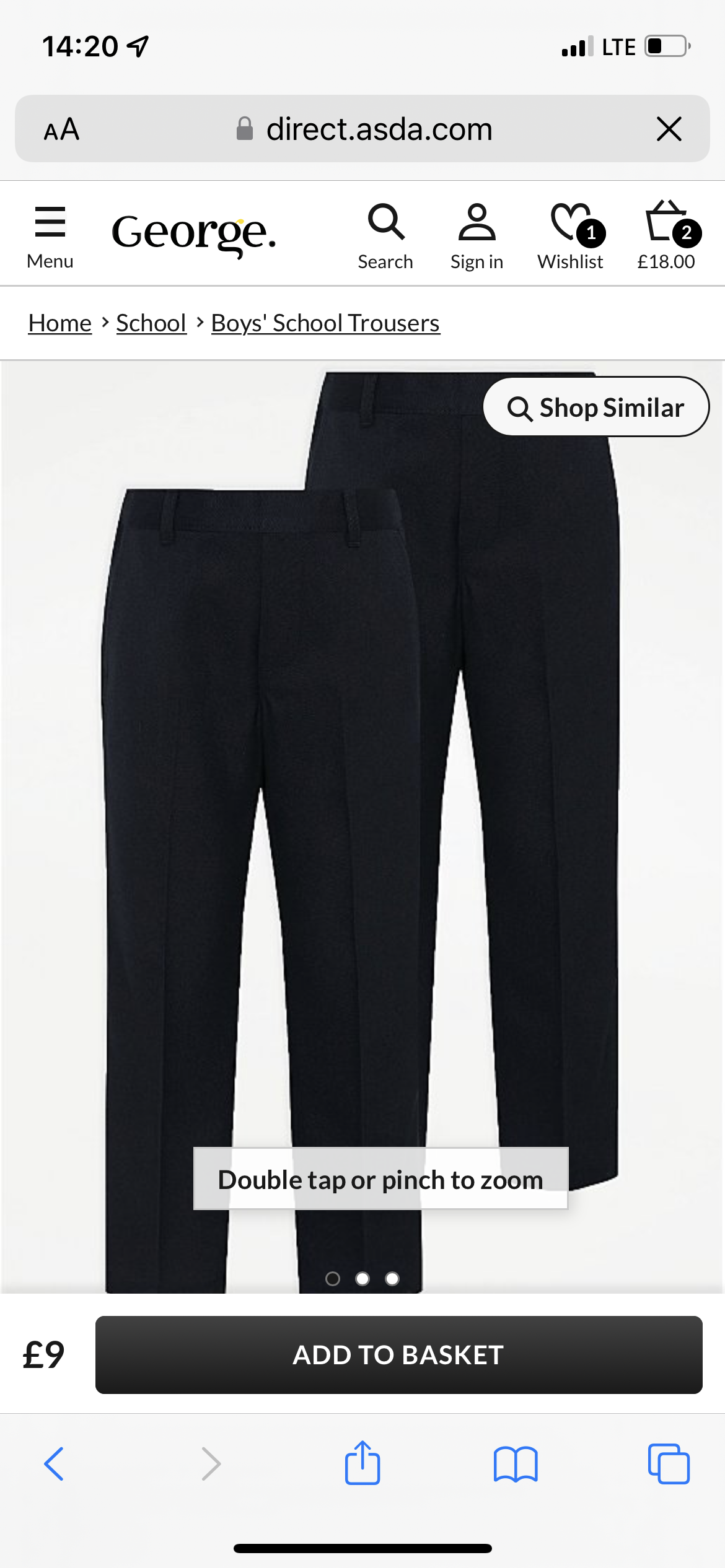
Task: Open Safari bookmarks
Action: pos(516,1464)
